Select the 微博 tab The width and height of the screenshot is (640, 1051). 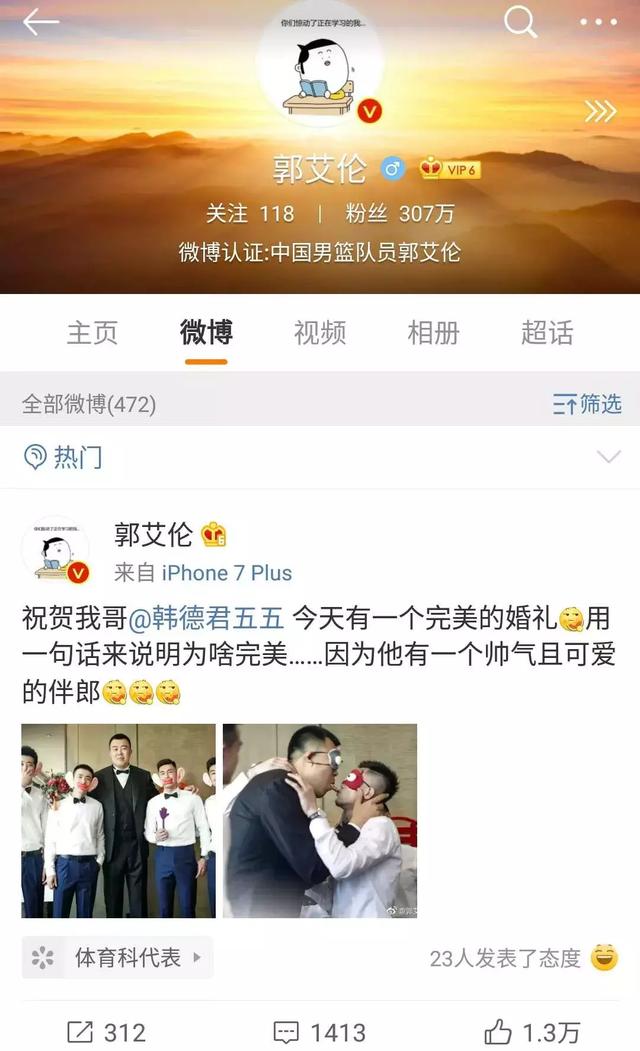coord(206,333)
